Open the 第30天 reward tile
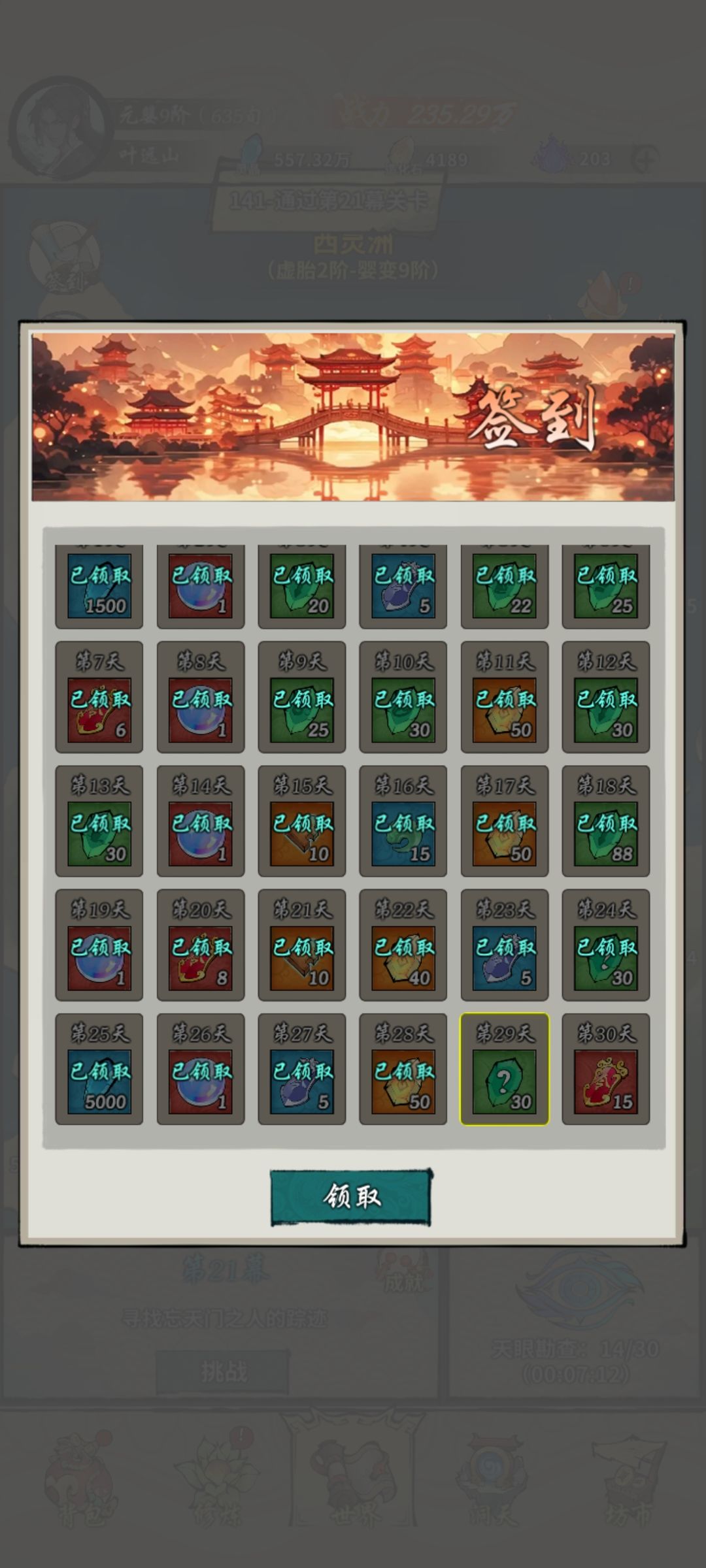This screenshot has height=1568, width=706. [606, 1069]
